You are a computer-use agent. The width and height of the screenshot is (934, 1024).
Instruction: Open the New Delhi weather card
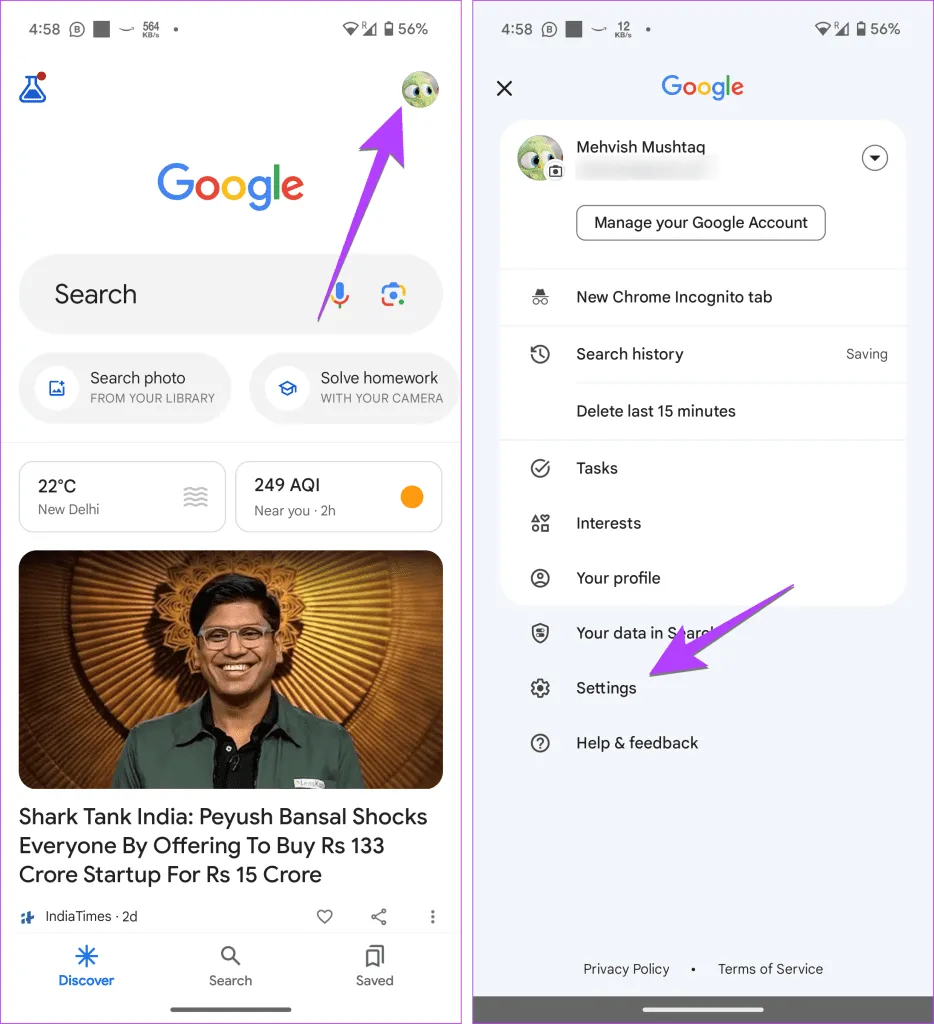(122, 496)
